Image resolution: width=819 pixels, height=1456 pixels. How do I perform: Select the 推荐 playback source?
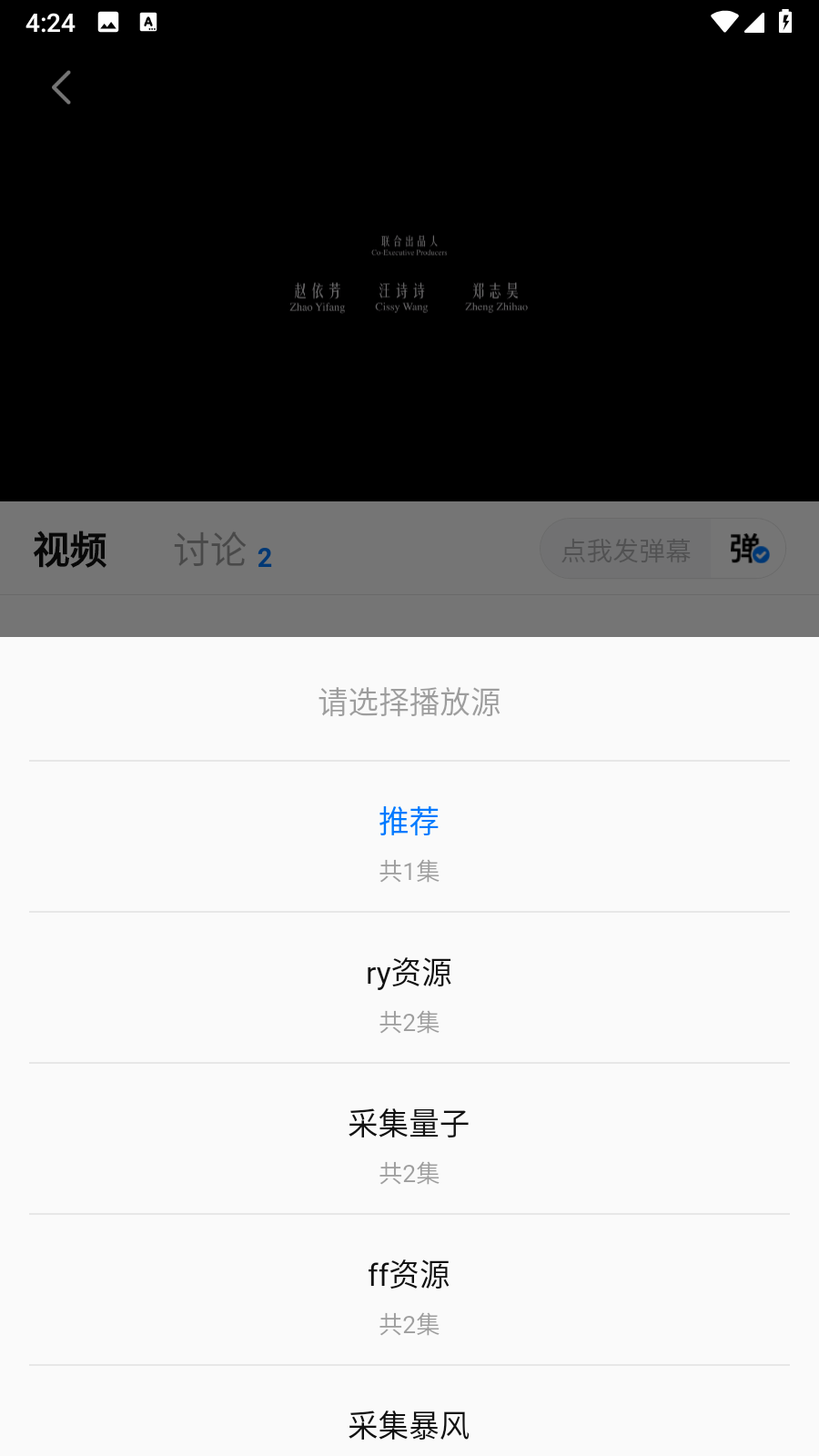409,837
